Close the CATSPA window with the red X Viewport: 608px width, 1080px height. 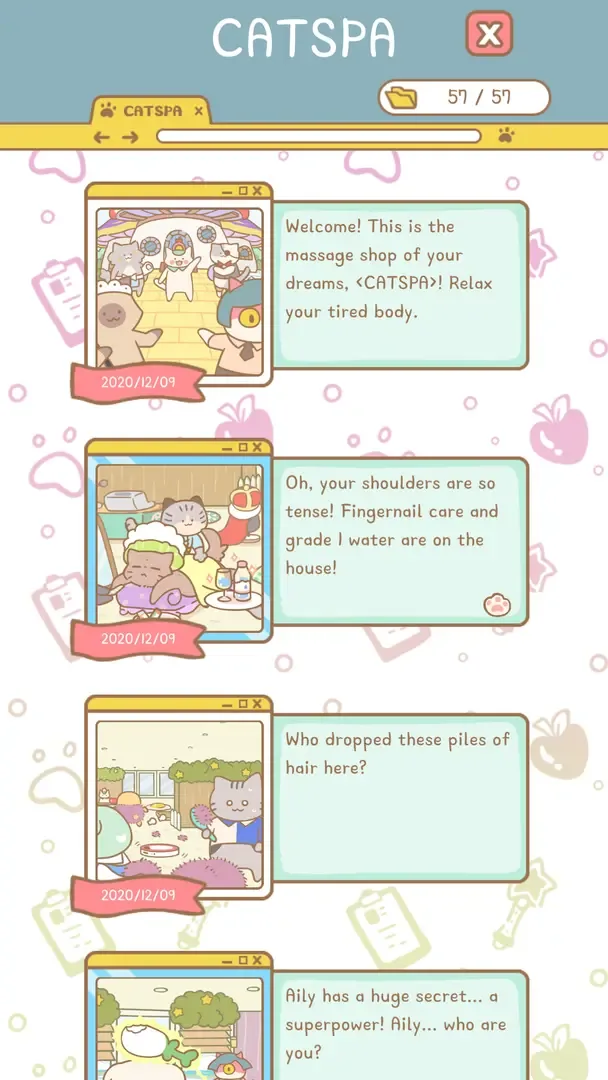pyautogui.click(x=489, y=35)
